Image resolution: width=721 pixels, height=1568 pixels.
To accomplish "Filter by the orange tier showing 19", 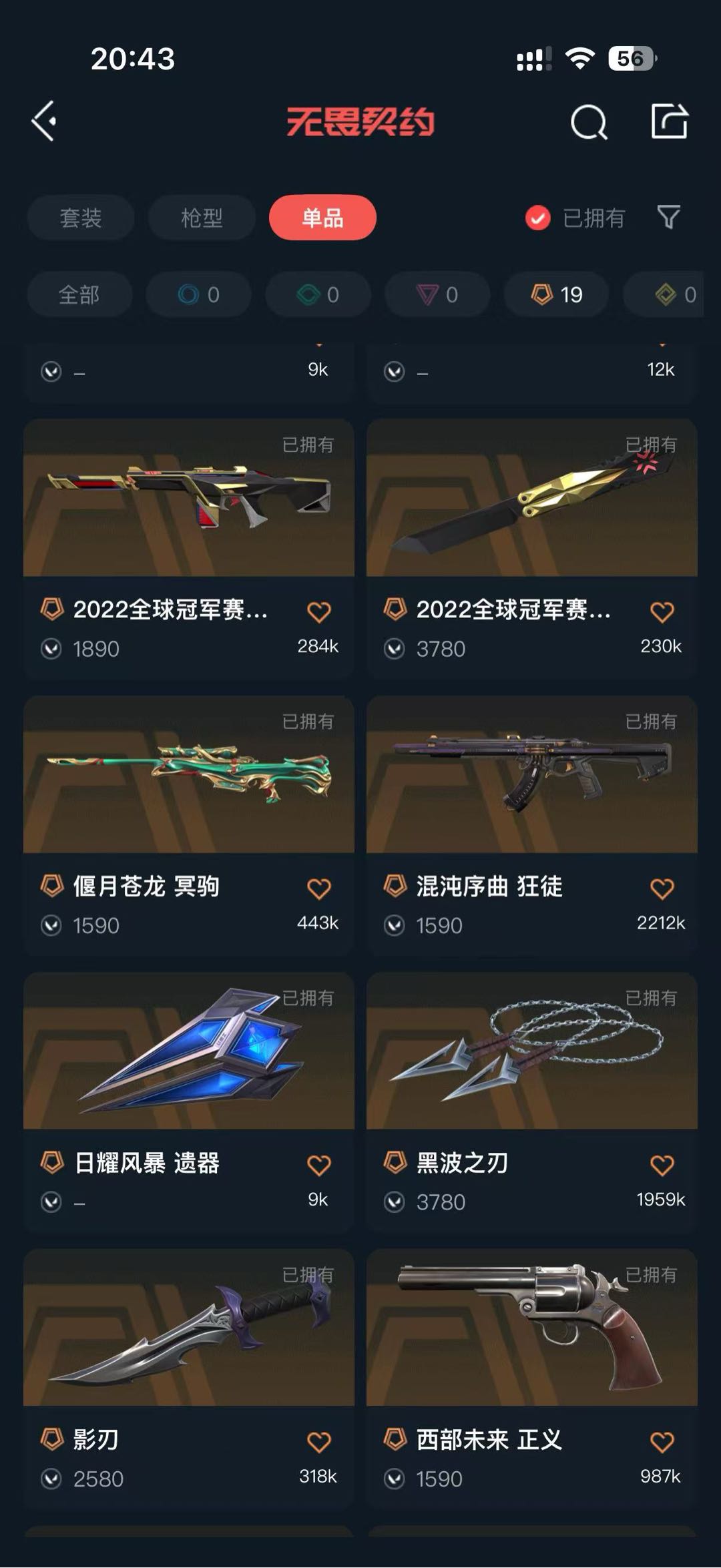I will [557, 294].
